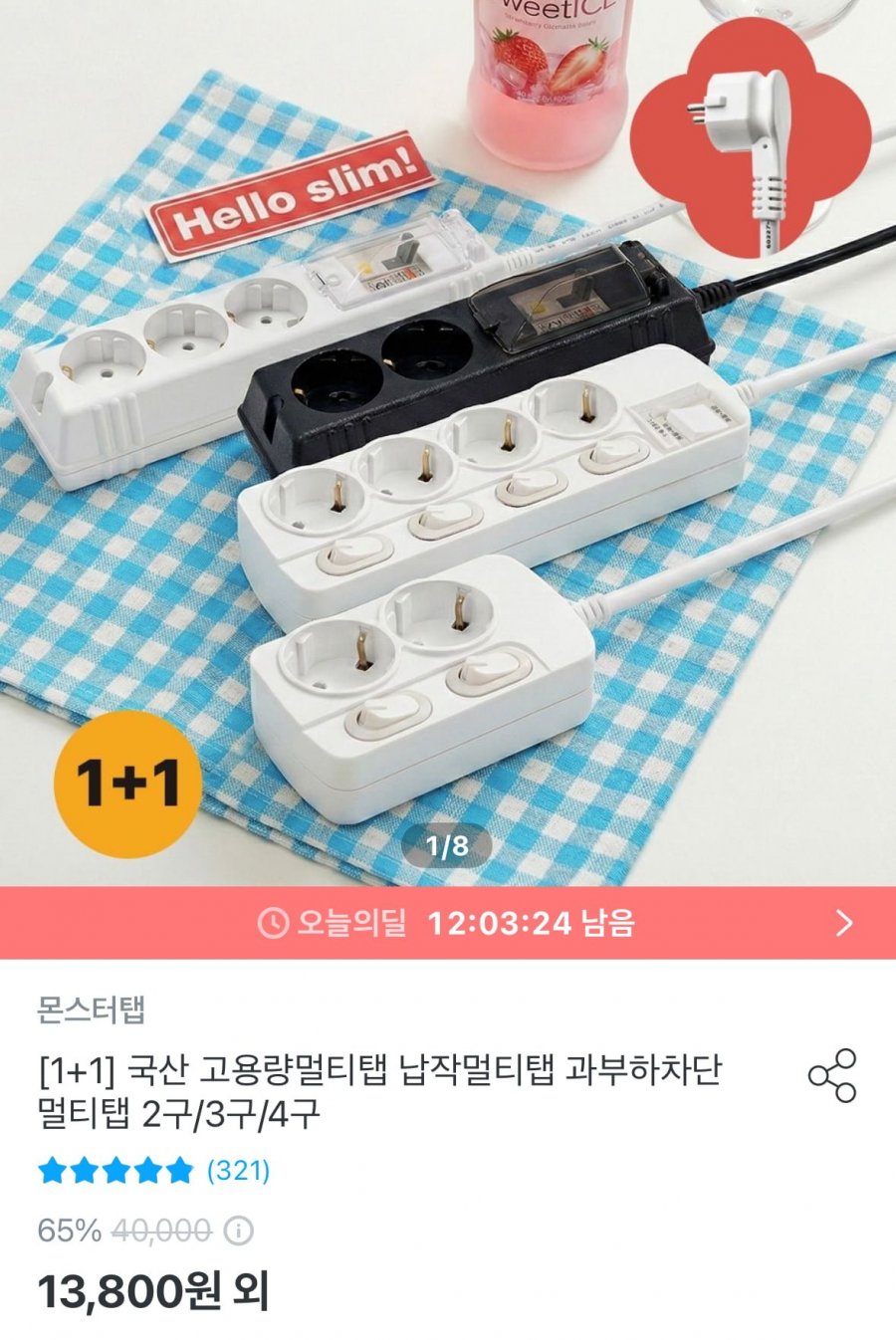Open the main product photo
896x1340 pixels.
(448, 448)
